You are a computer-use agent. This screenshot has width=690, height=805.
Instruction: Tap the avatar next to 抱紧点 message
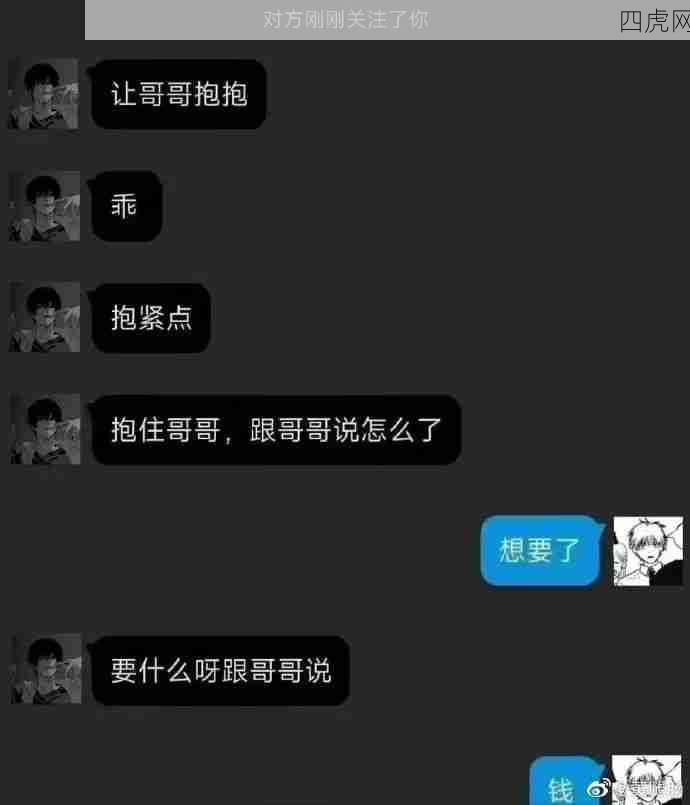pos(44,317)
